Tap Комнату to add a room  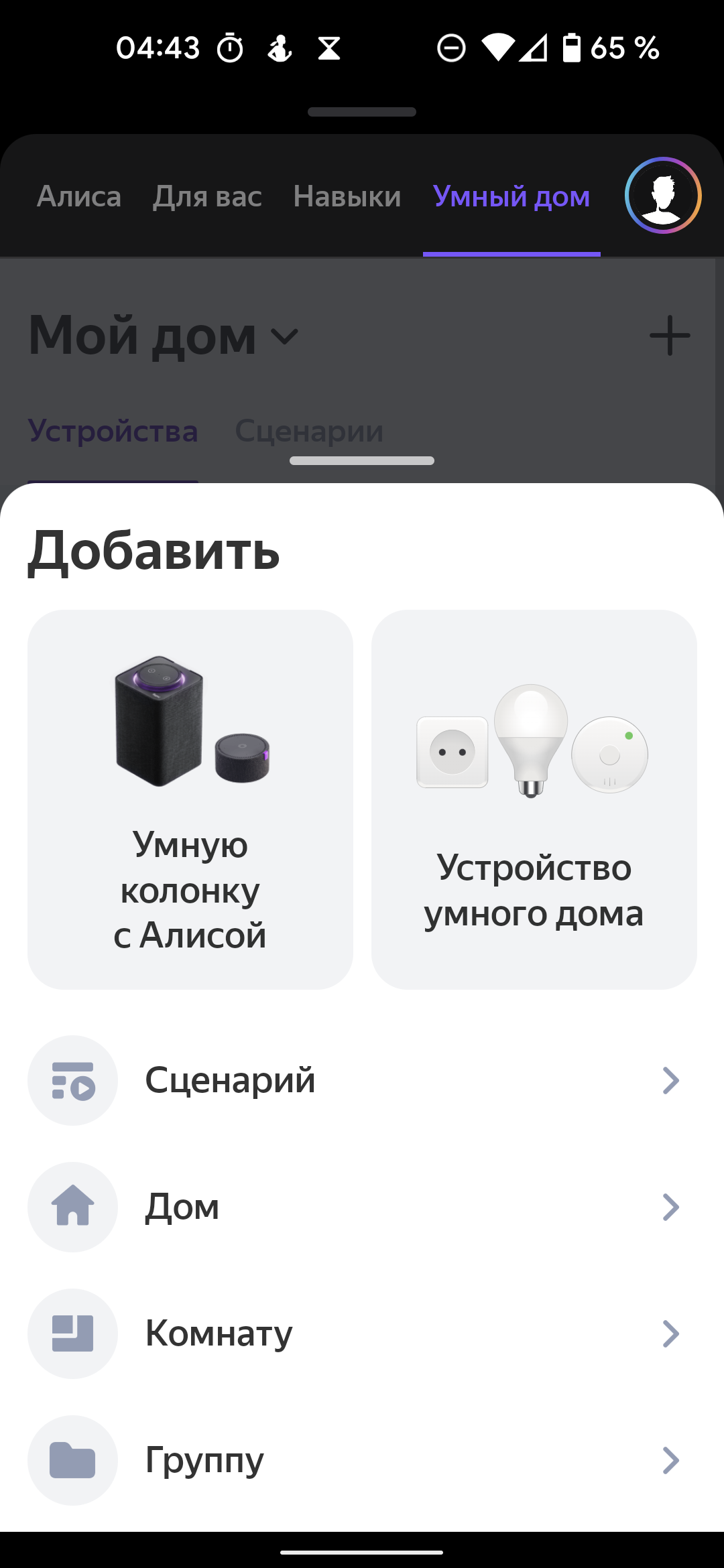pyautogui.click(x=362, y=1333)
